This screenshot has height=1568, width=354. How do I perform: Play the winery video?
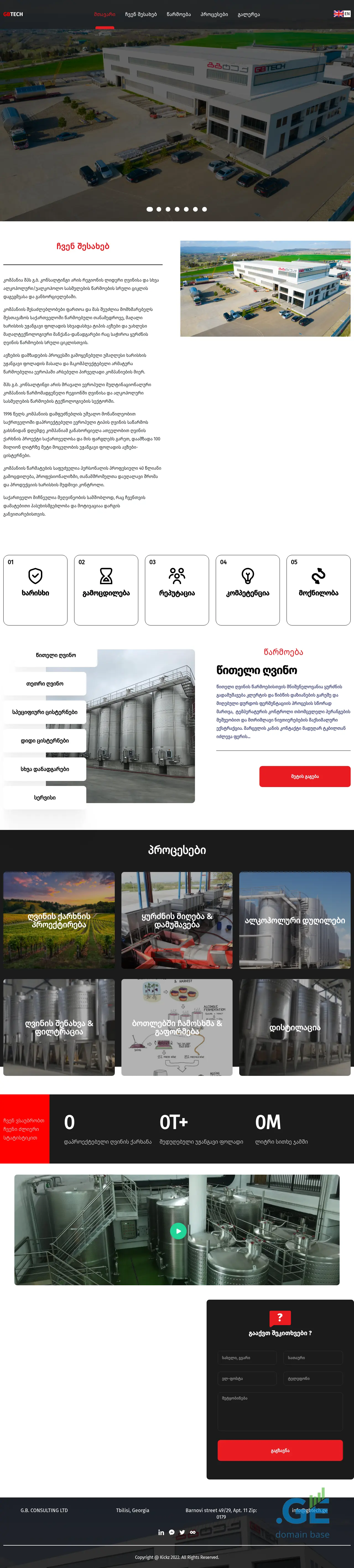tap(178, 1230)
